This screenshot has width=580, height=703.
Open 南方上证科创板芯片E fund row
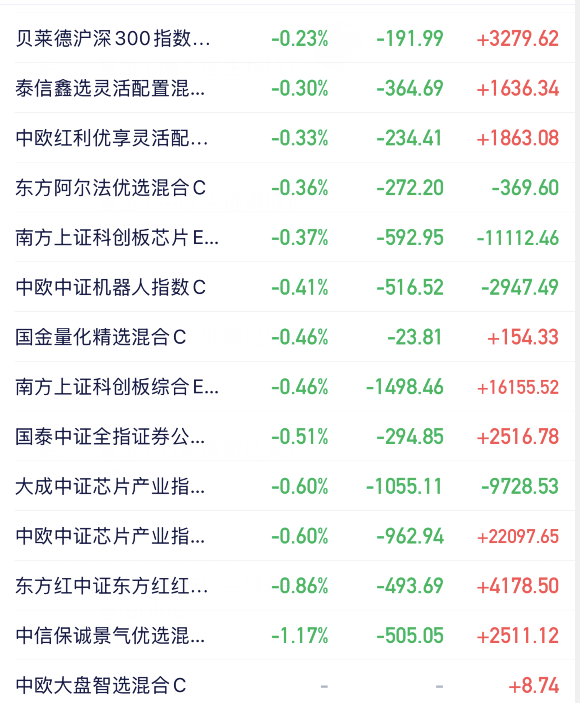pos(287,237)
